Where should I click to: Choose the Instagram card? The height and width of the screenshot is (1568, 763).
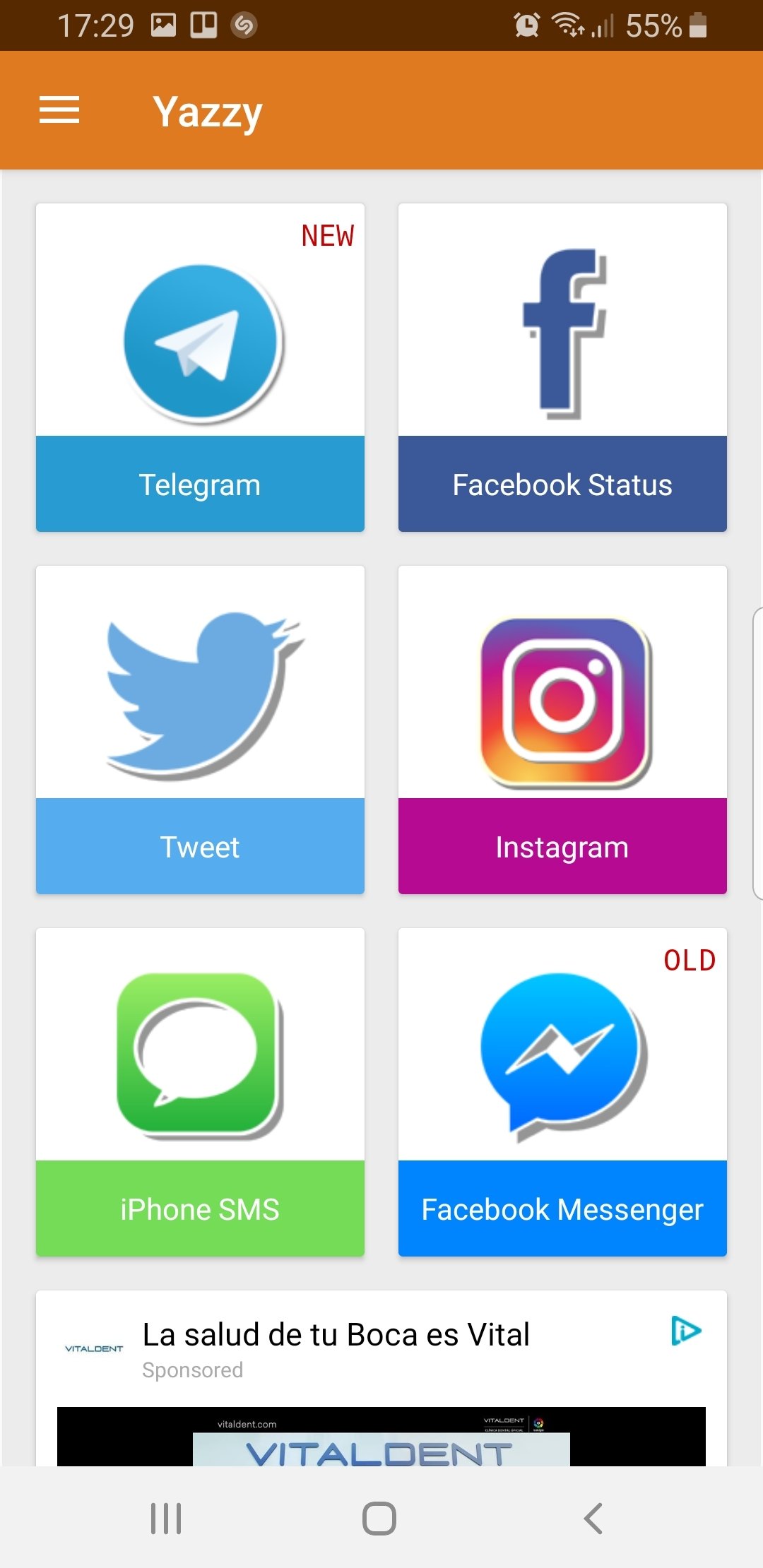point(562,730)
